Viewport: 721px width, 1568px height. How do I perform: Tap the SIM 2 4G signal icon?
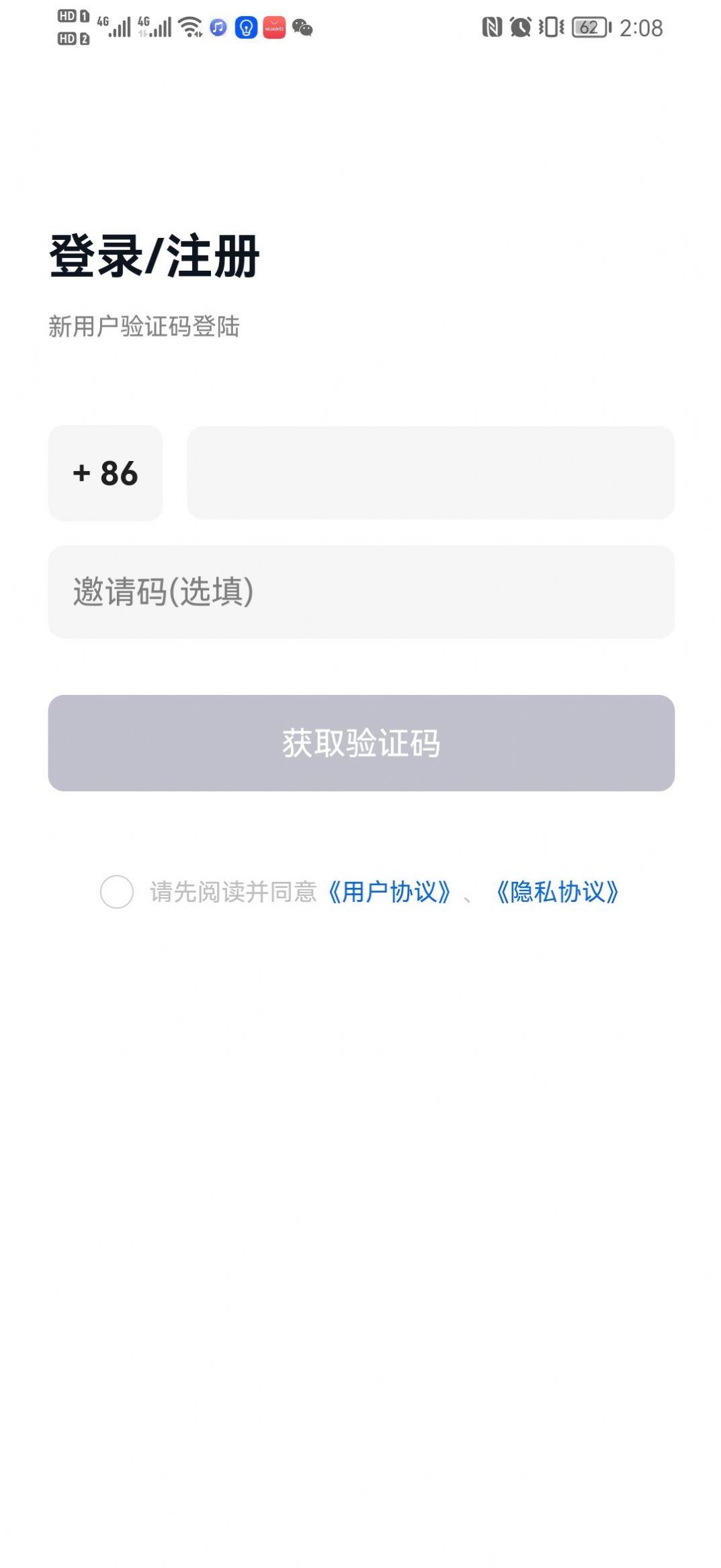(155, 28)
